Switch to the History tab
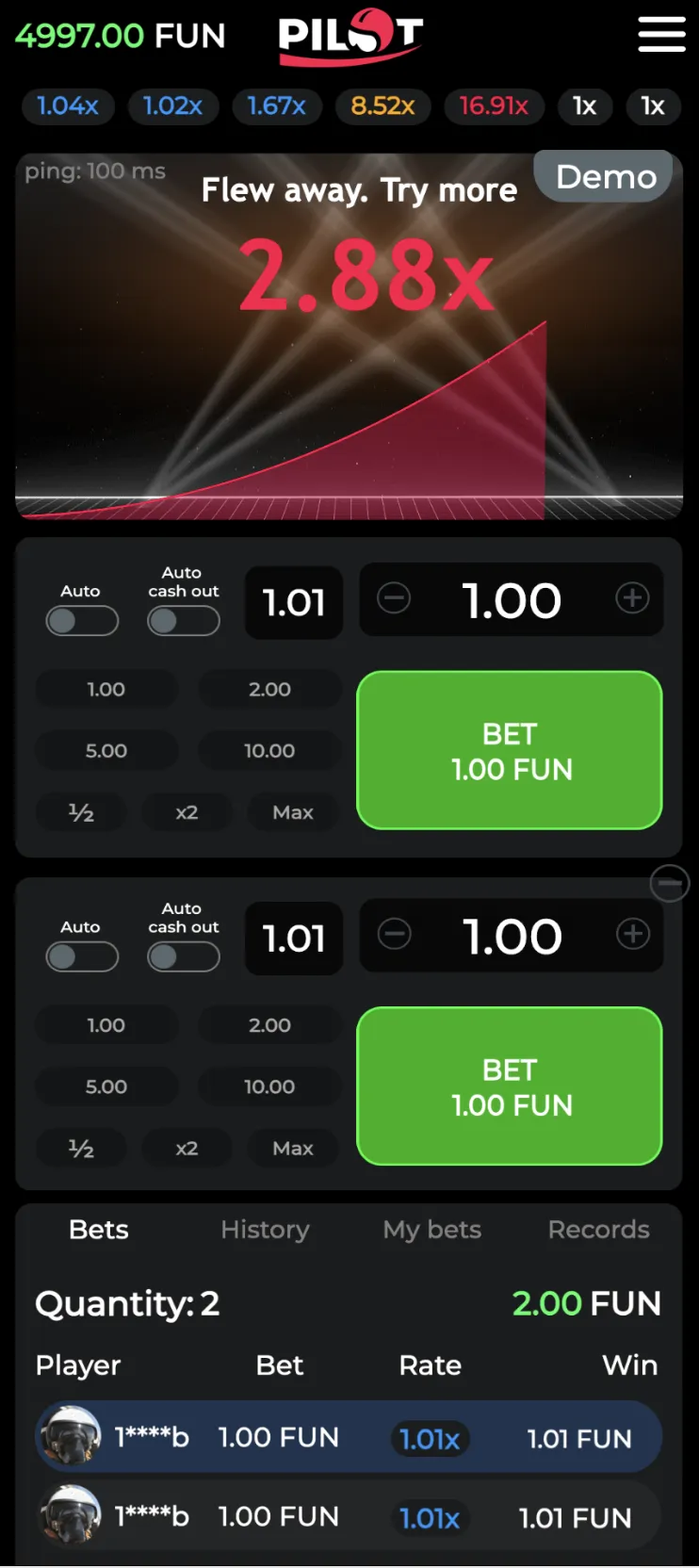Screen dimensions: 699x1568 265,1230
